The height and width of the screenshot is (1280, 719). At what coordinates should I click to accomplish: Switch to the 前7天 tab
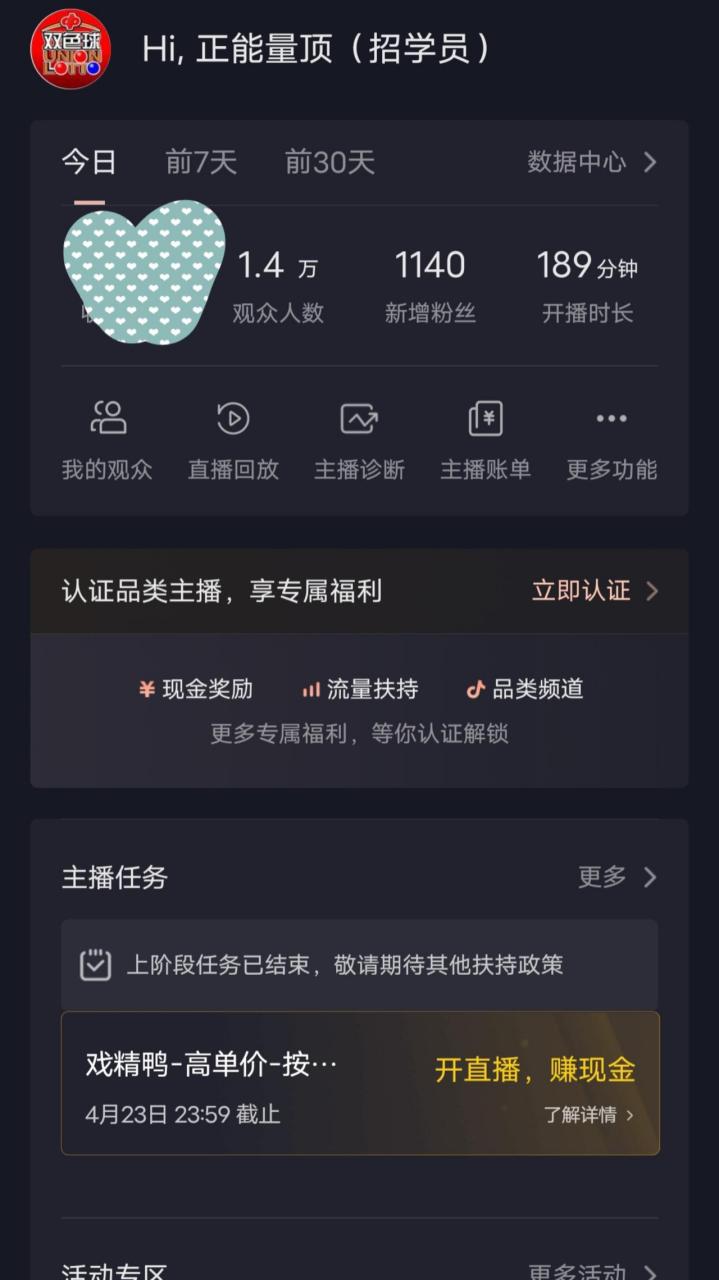[201, 162]
